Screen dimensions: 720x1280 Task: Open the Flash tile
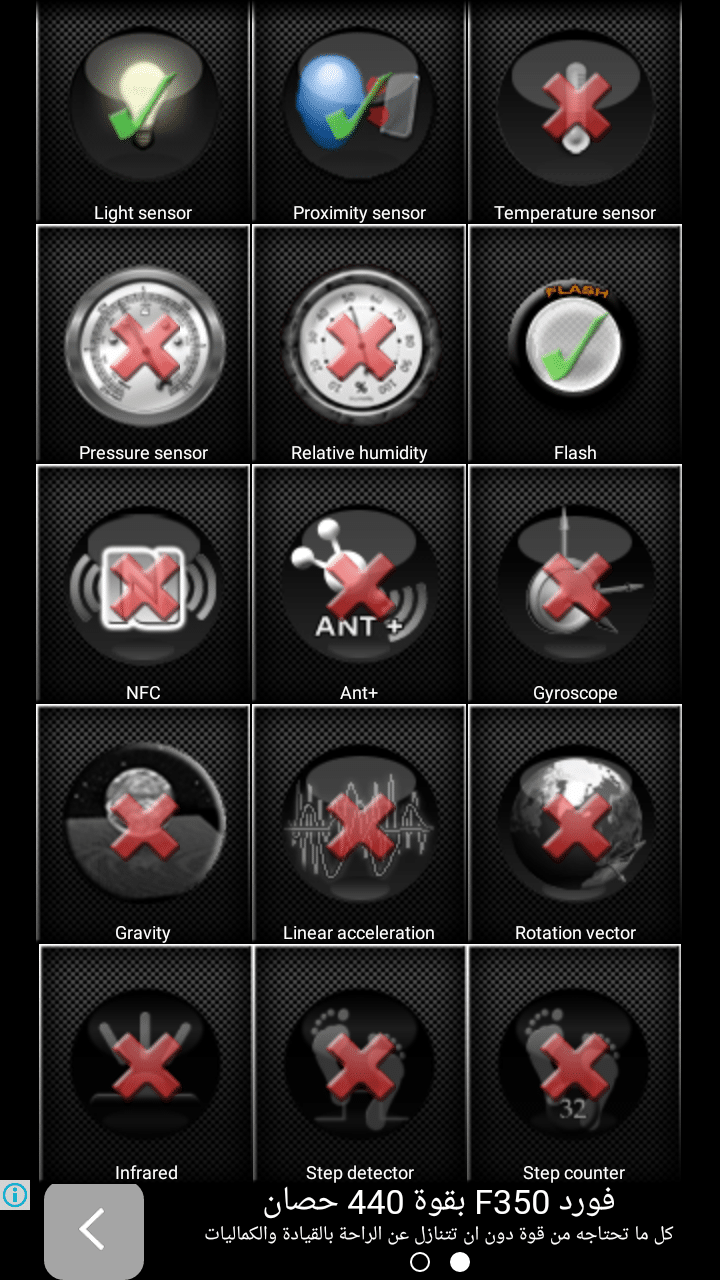(x=575, y=343)
